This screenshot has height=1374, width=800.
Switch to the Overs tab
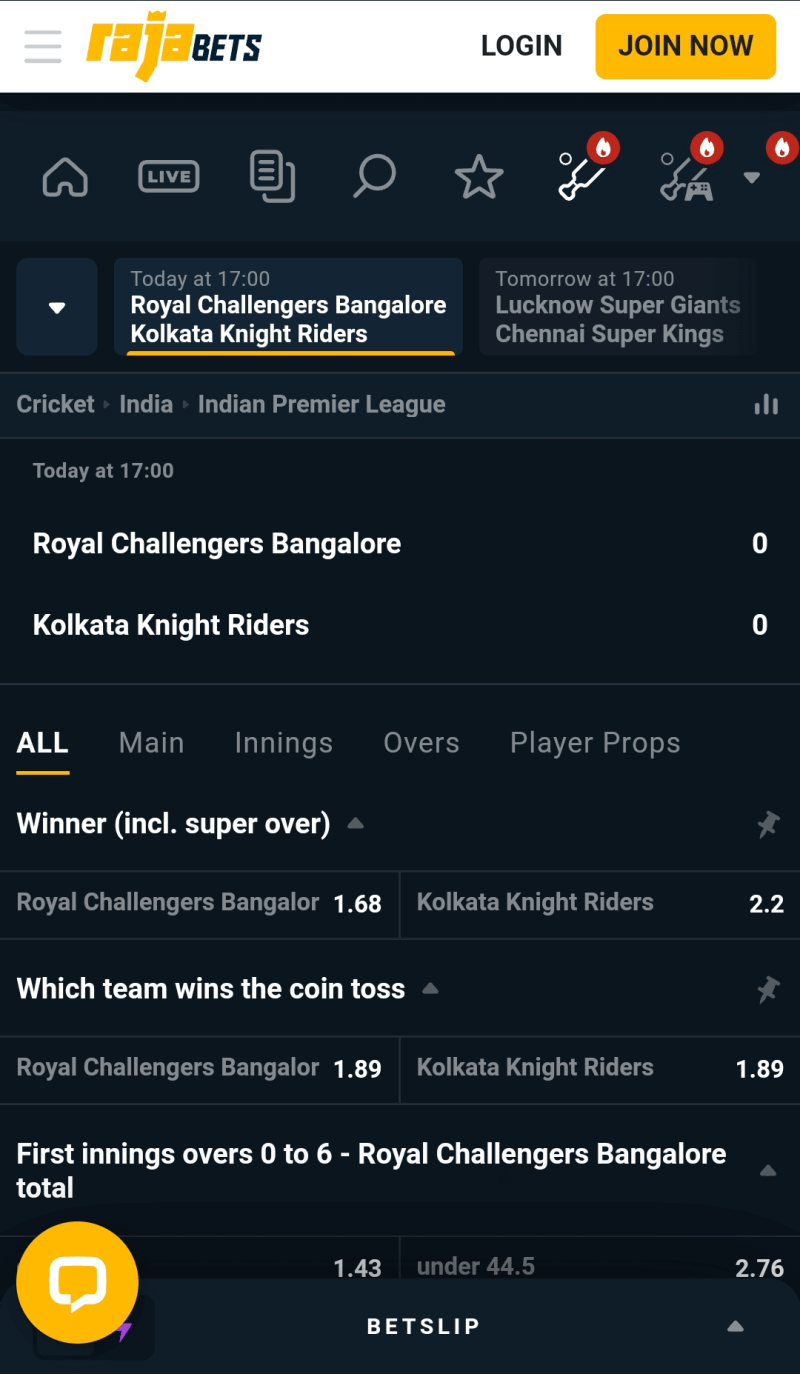point(421,743)
